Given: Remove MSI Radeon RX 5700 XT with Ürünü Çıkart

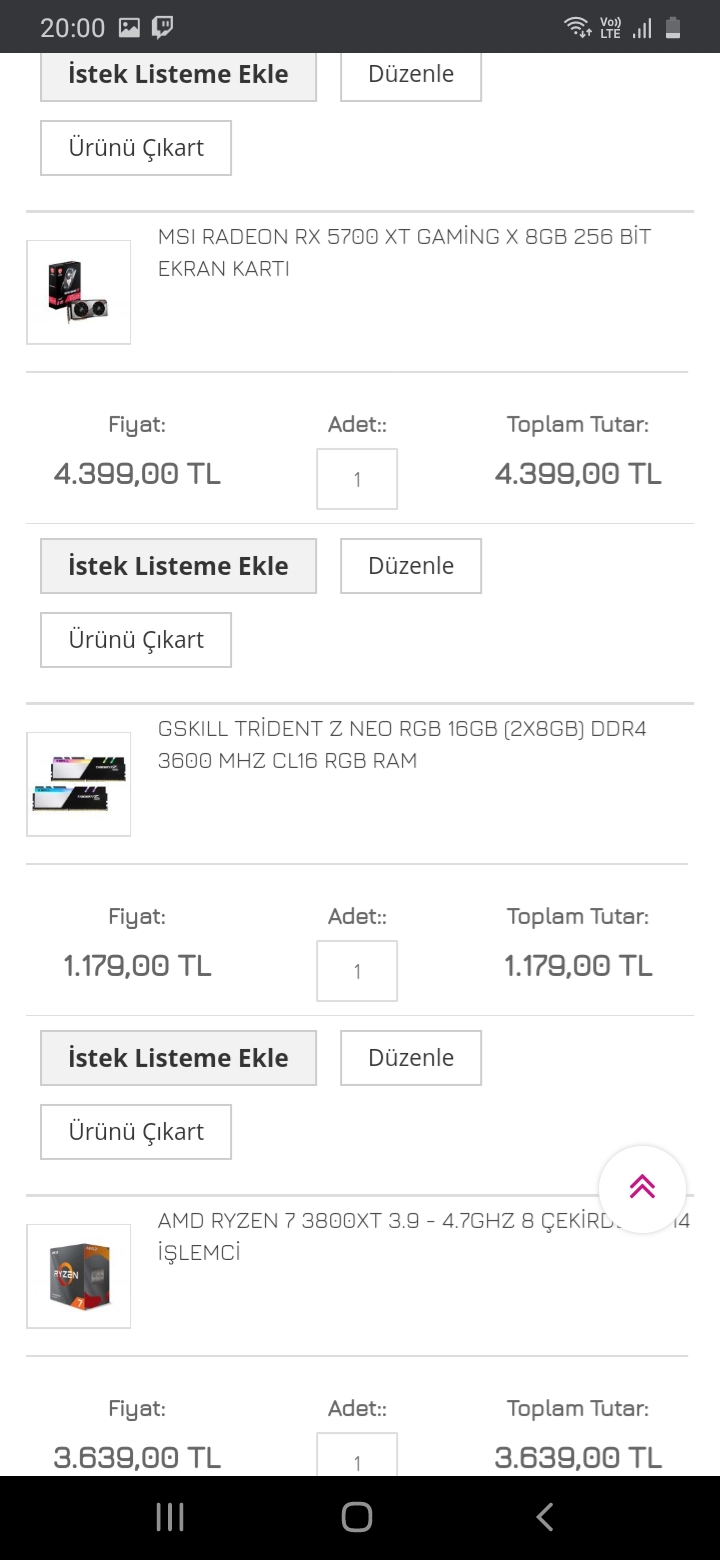Looking at the screenshot, I should click(x=136, y=640).
